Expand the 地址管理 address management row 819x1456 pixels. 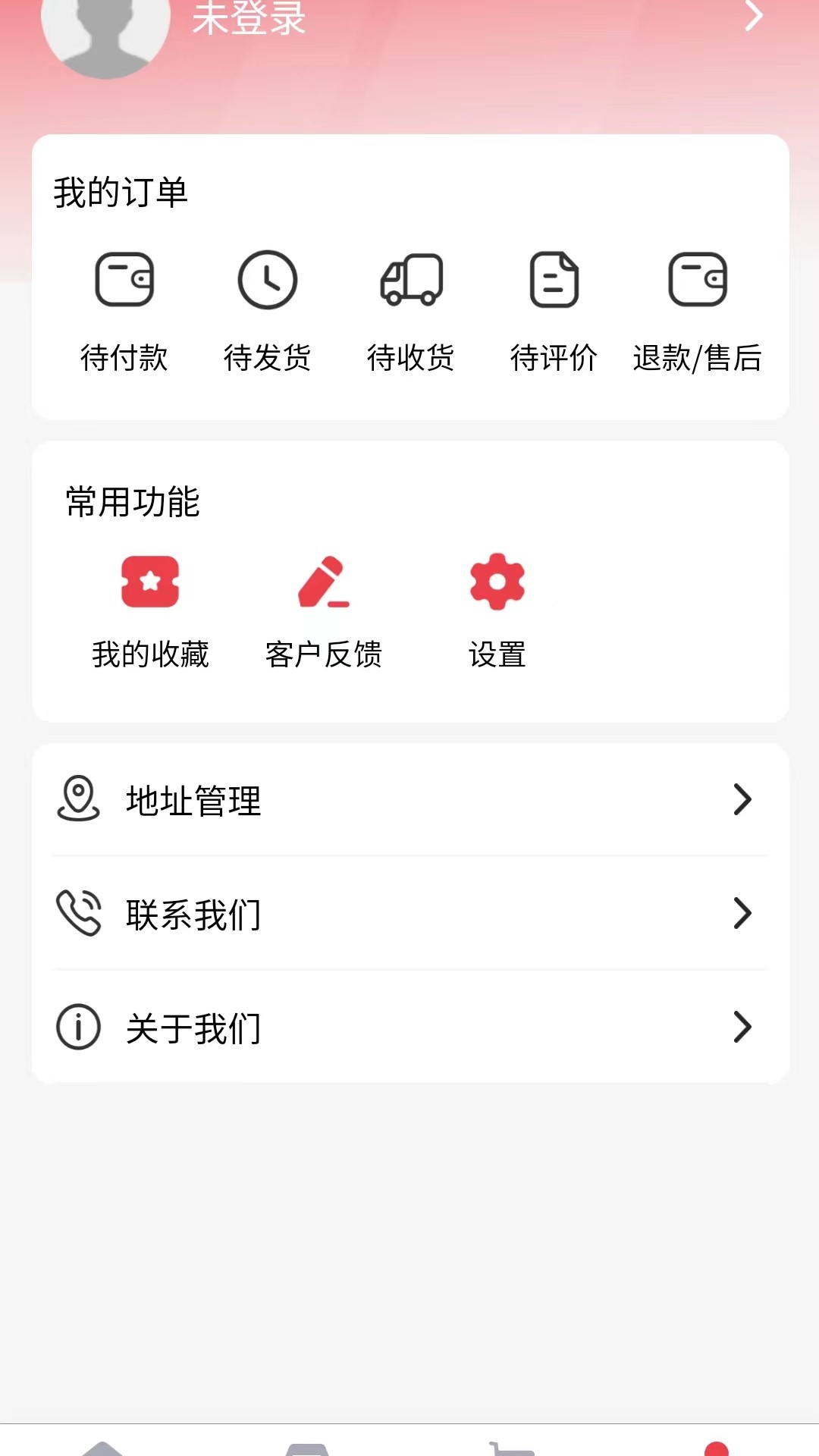click(x=409, y=800)
